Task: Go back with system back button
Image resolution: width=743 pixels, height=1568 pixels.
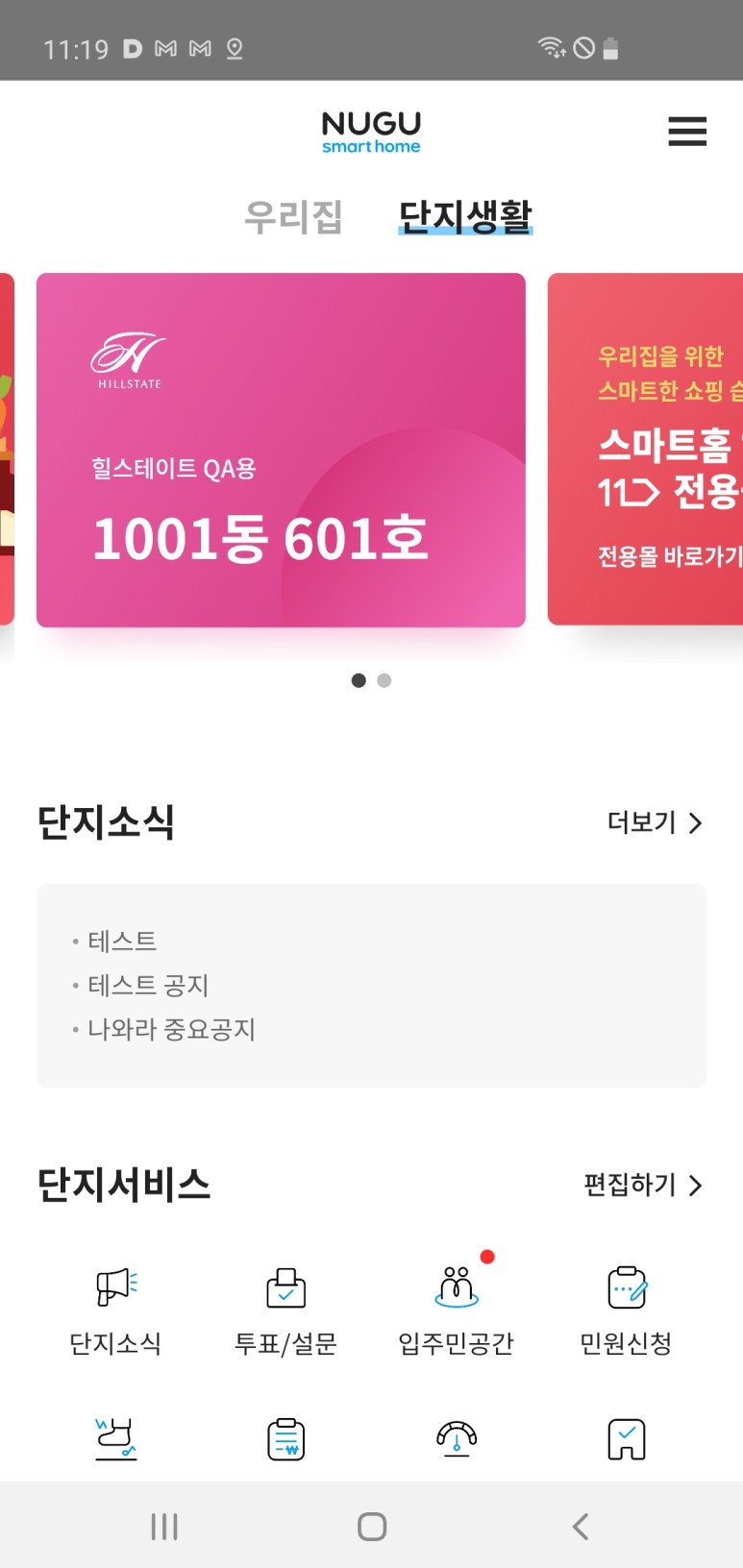Action: click(580, 1526)
